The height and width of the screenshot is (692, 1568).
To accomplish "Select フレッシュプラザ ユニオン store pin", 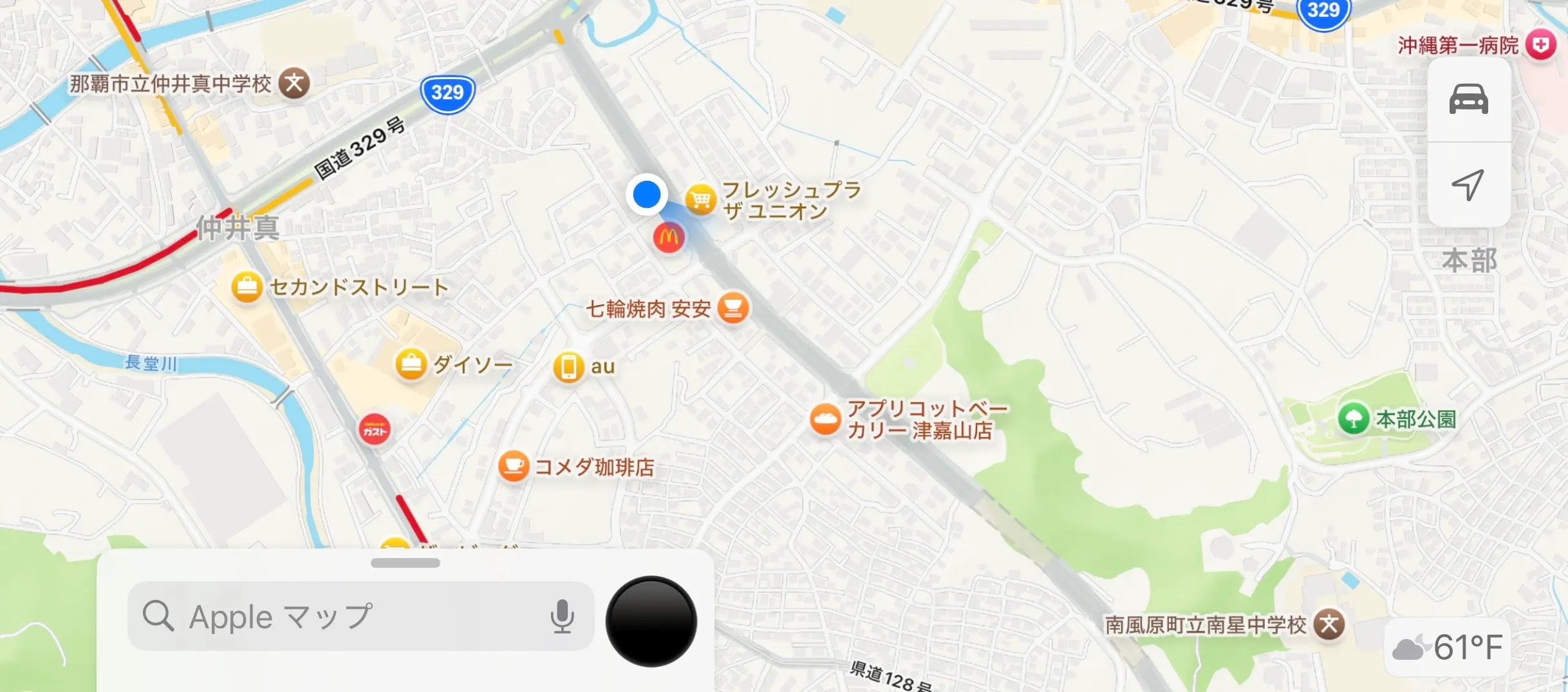I will 701,200.
